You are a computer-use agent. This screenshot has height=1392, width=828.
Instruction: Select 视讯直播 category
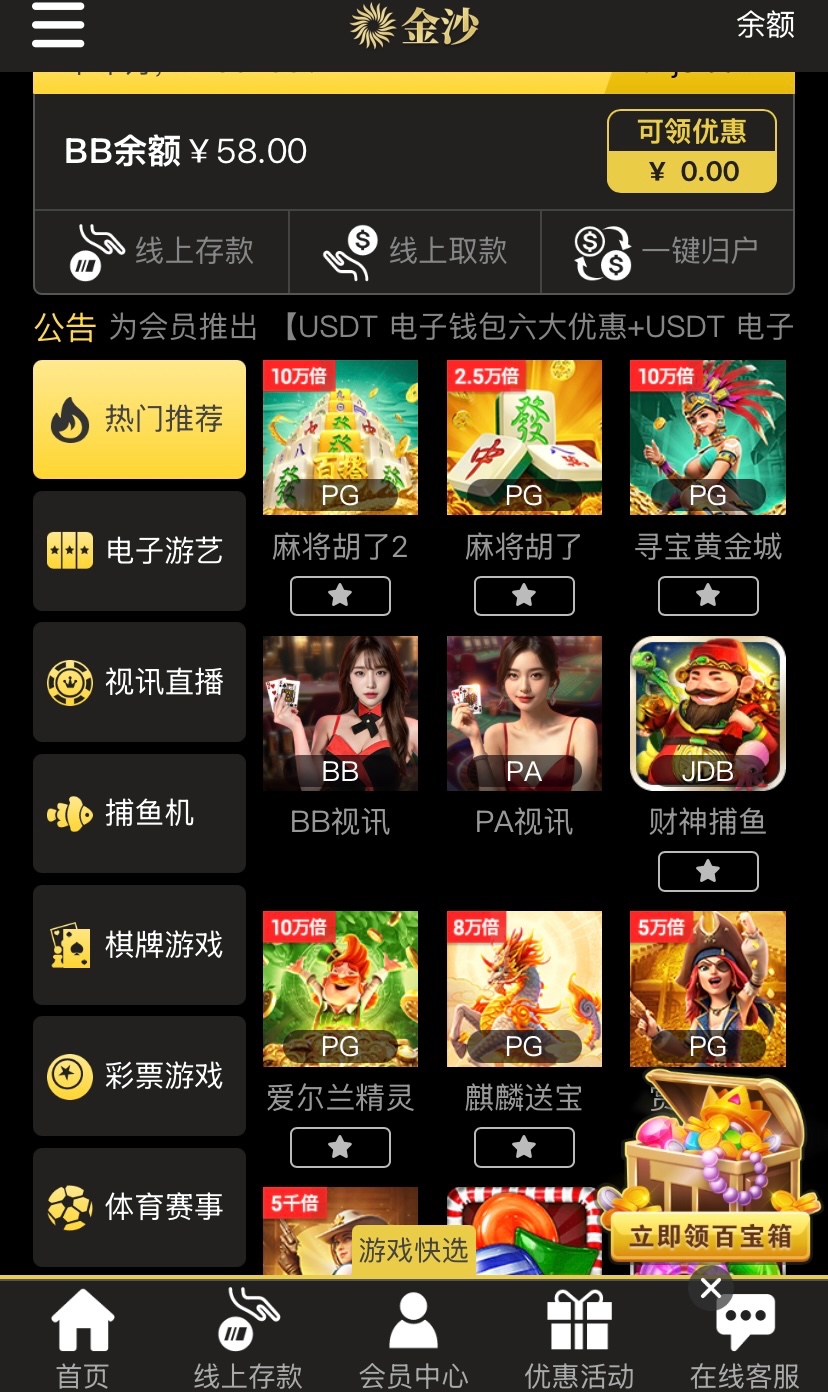click(x=139, y=682)
